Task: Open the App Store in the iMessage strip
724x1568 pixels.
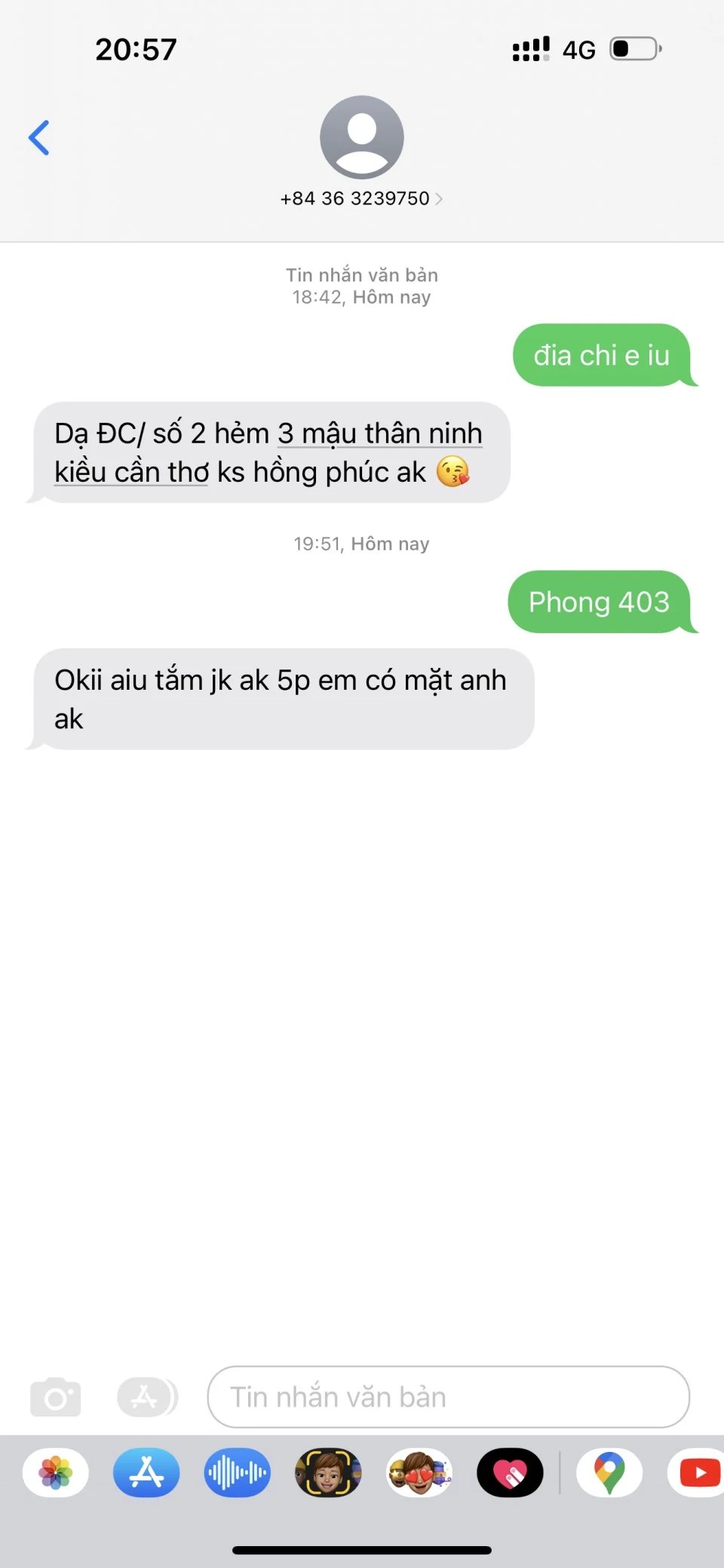Action: [146, 1472]
